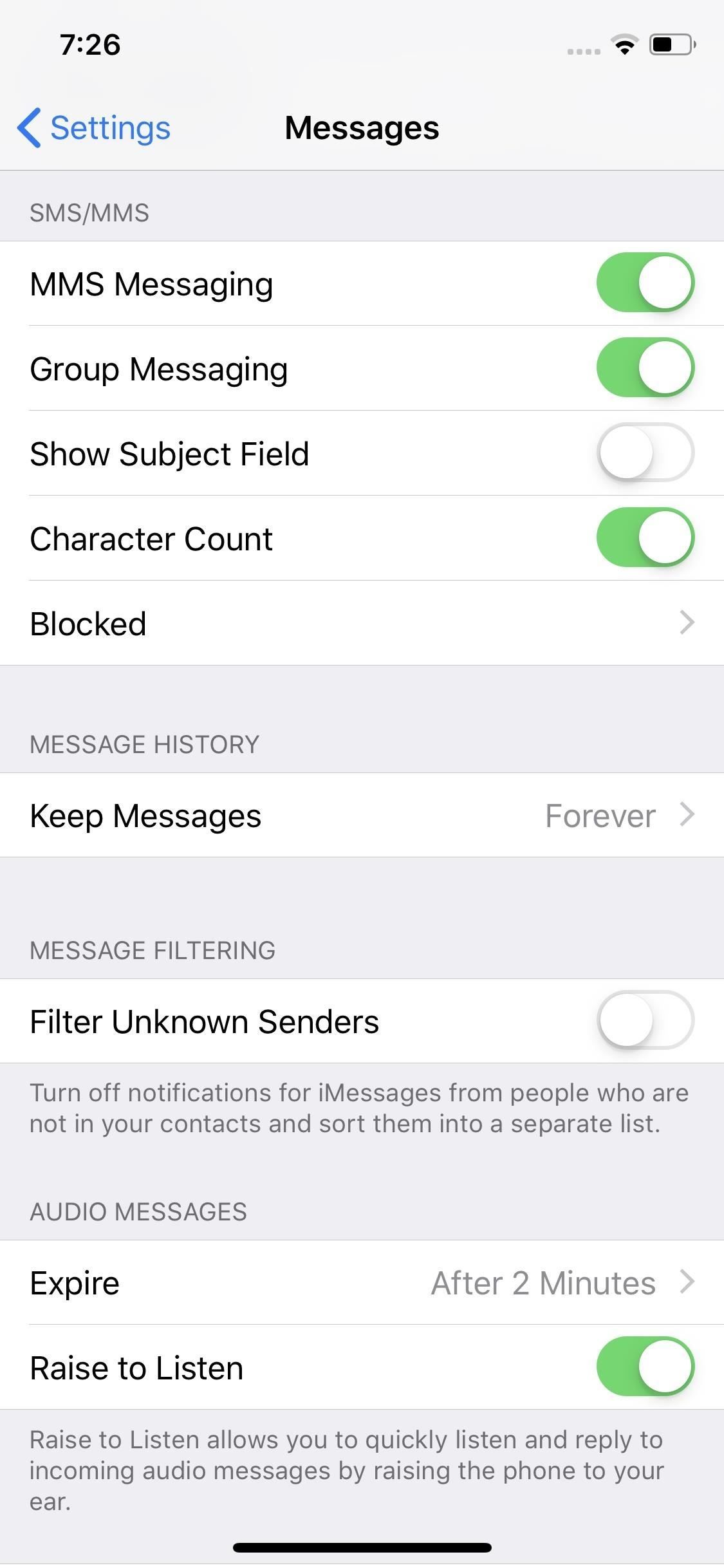Switch off Raise to Listen
The width and height of the screenshot is (724, 1568).
[x=645, y=1367]
